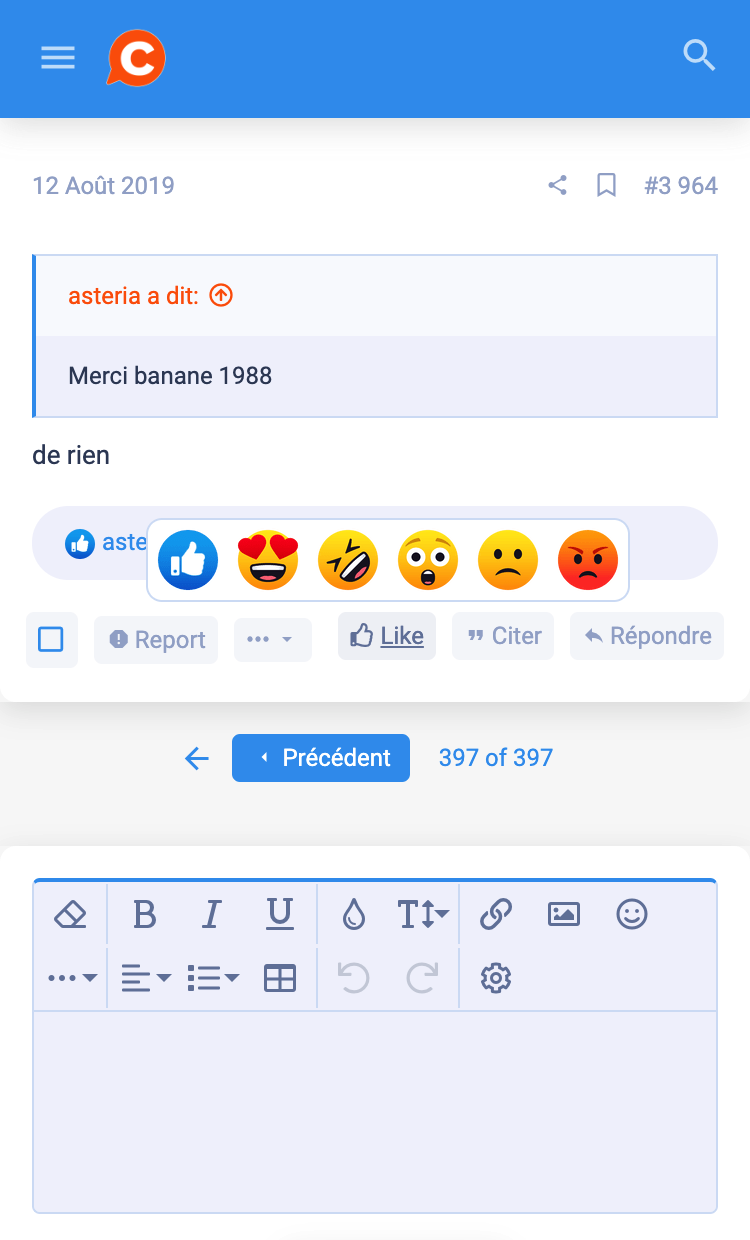
Task: Open the smiley picker in the editor
Action: pyautogui.click(x=632, y=914)
